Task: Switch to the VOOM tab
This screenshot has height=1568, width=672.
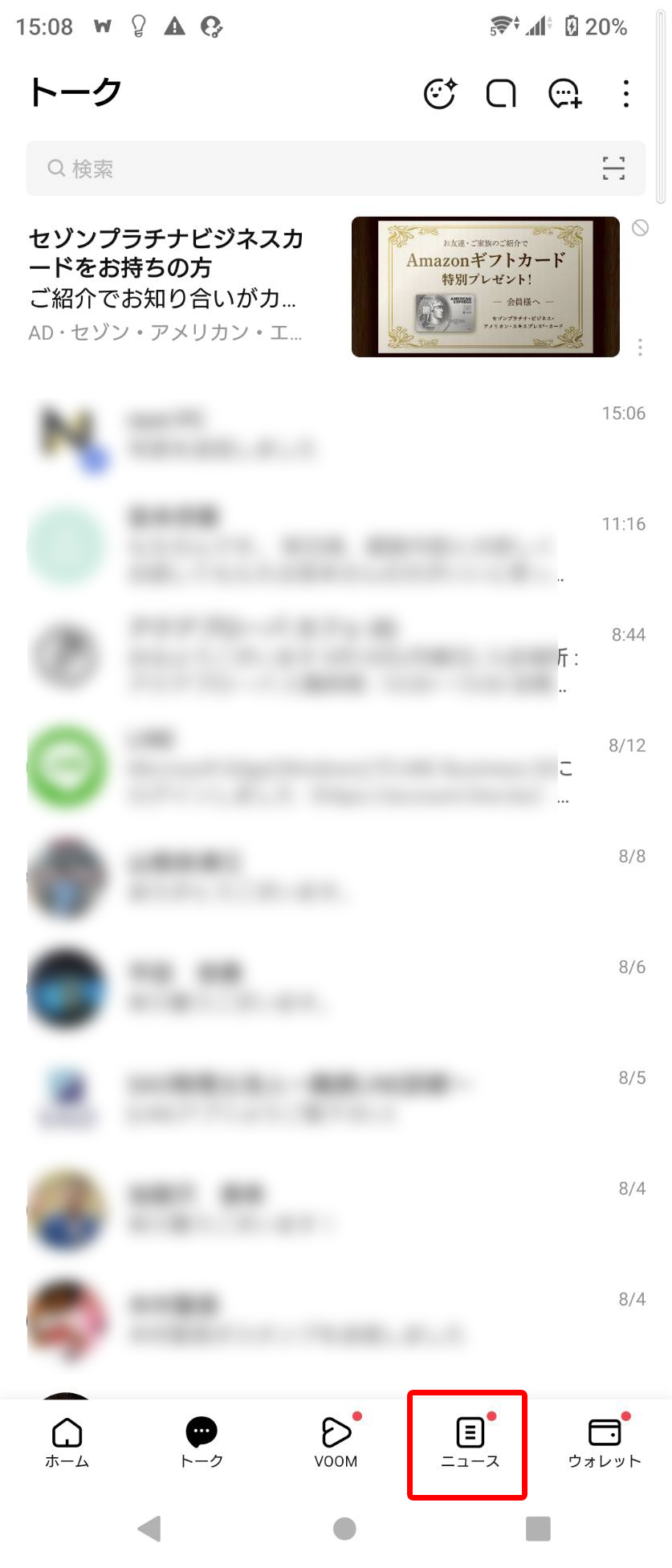Action: tap(336, 1443)
